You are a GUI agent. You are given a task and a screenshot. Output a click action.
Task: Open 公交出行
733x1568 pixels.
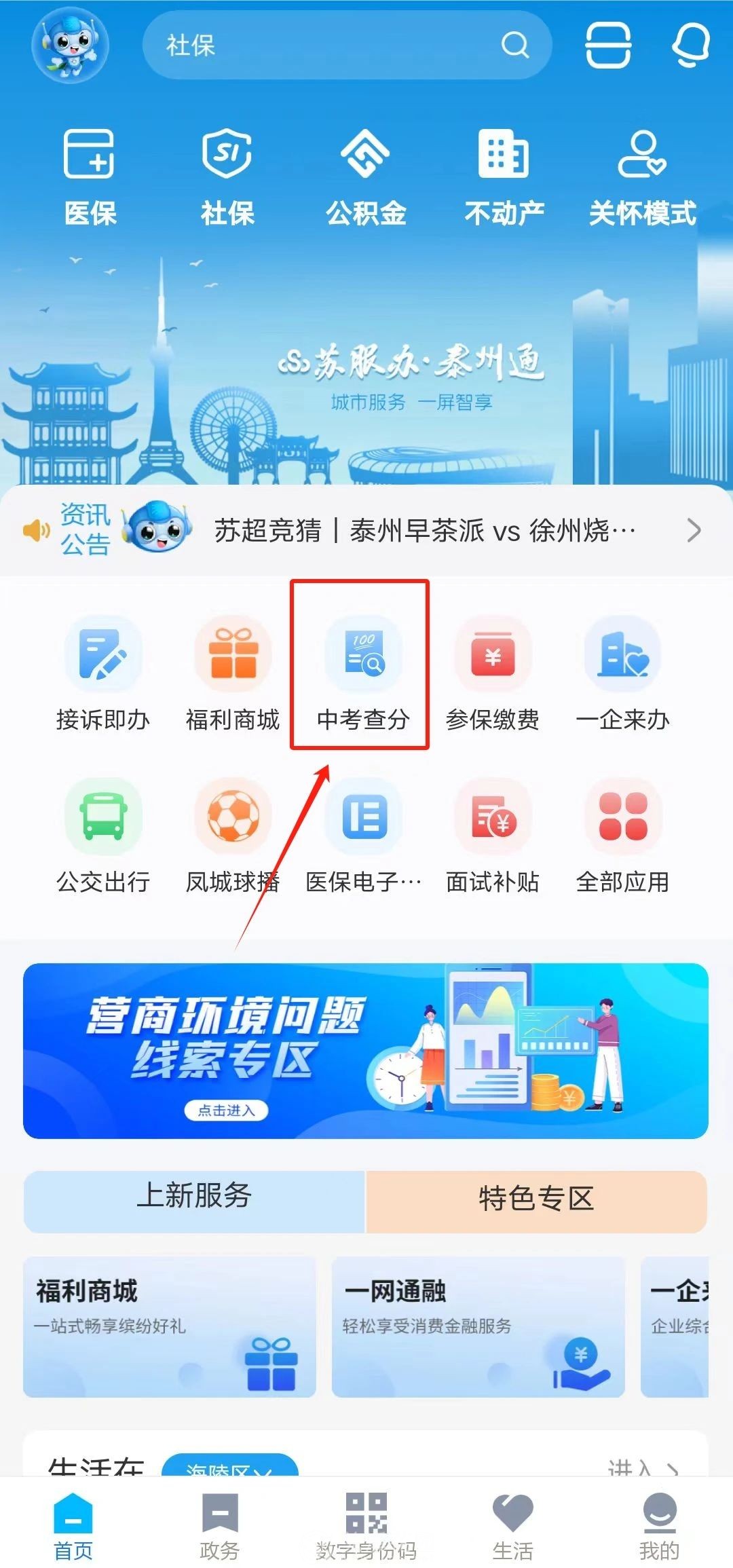103,835
